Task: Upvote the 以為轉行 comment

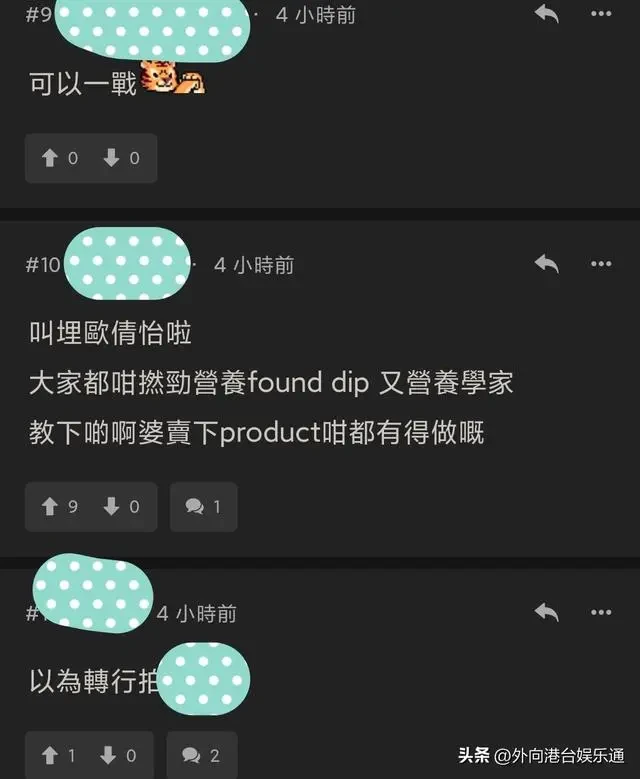Action: click(x=58, y=756)
